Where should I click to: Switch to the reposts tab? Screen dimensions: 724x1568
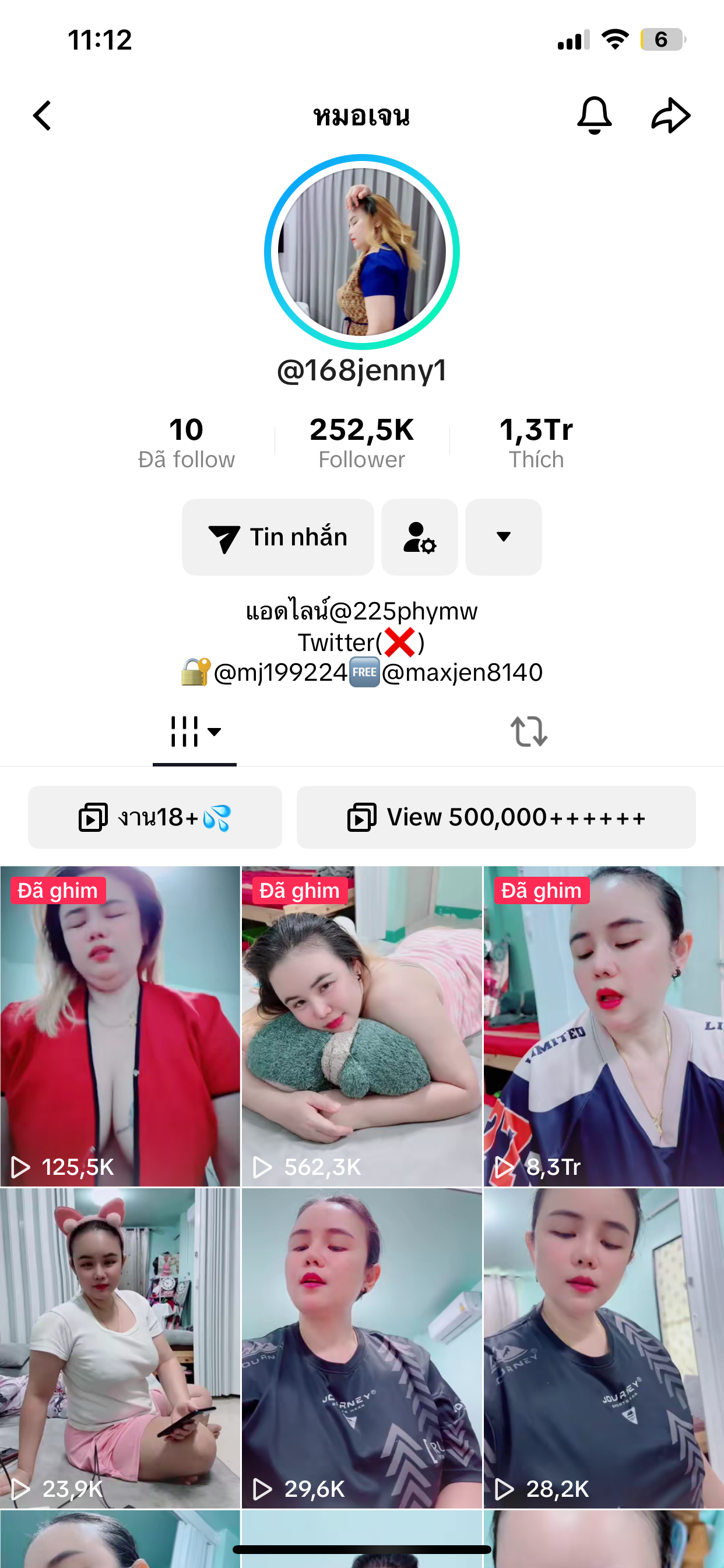(x=528, y=731)
